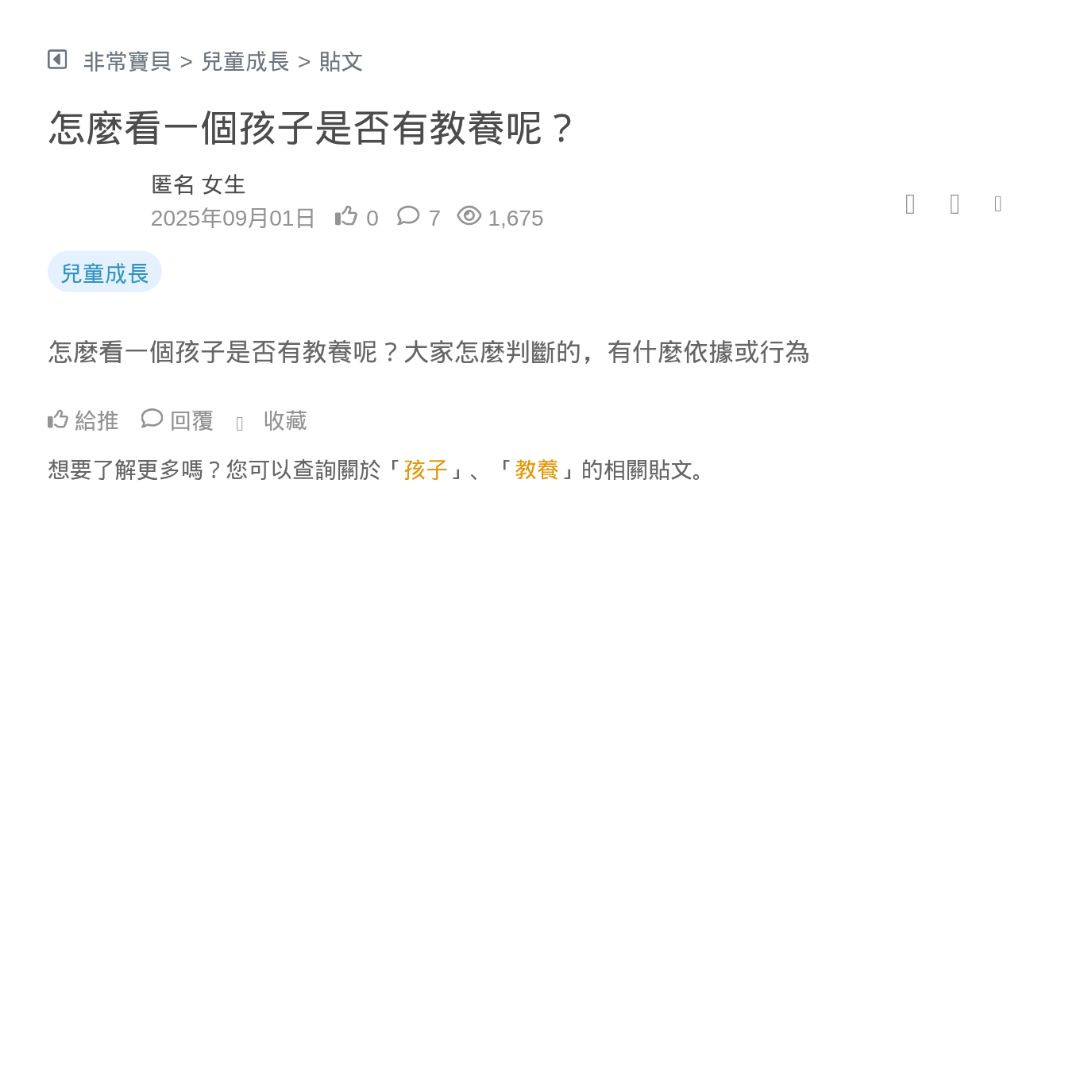Tap the back arrow icon
The image size is (1080, 1080).
(57, 60)
